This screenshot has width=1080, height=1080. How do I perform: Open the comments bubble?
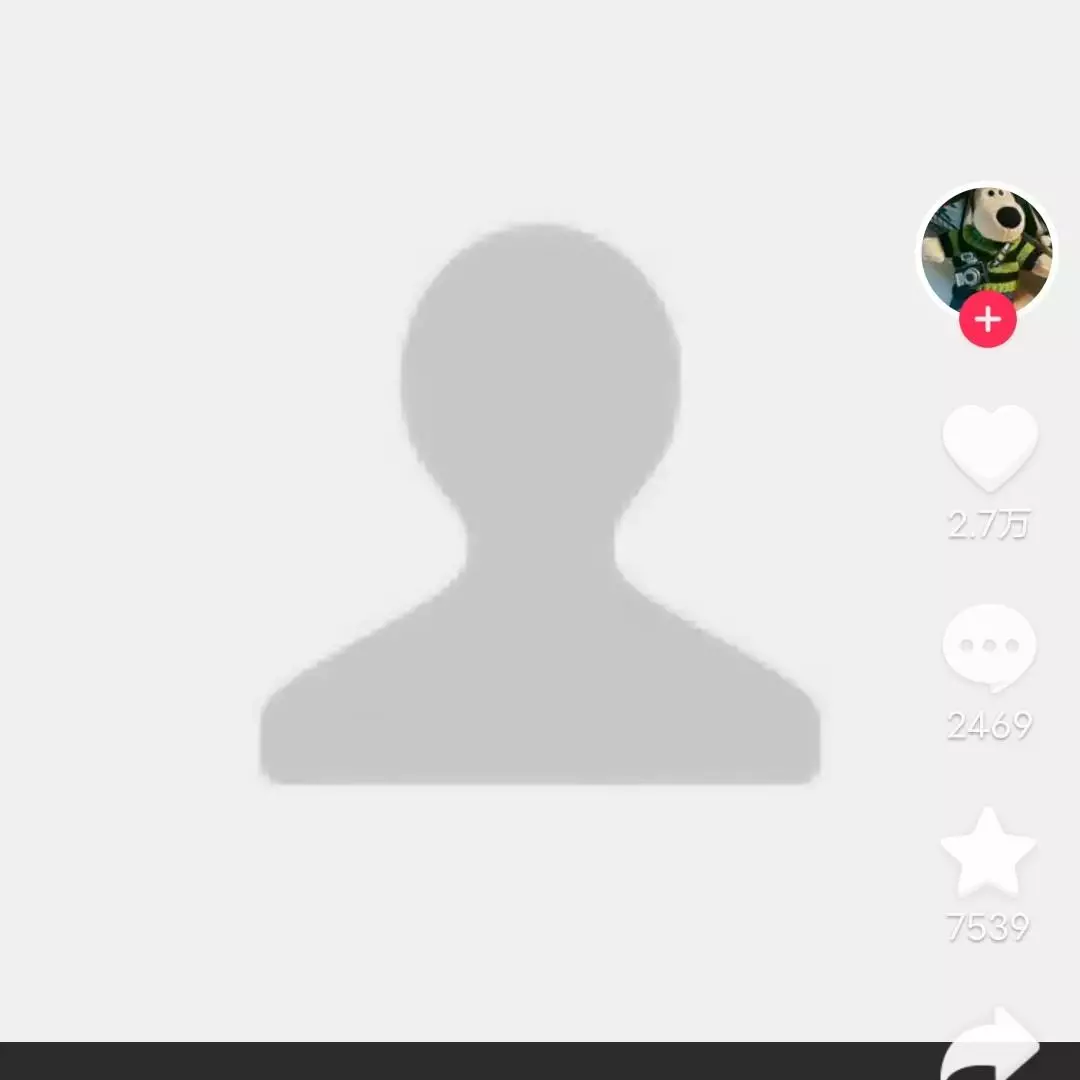pos(989,647)
